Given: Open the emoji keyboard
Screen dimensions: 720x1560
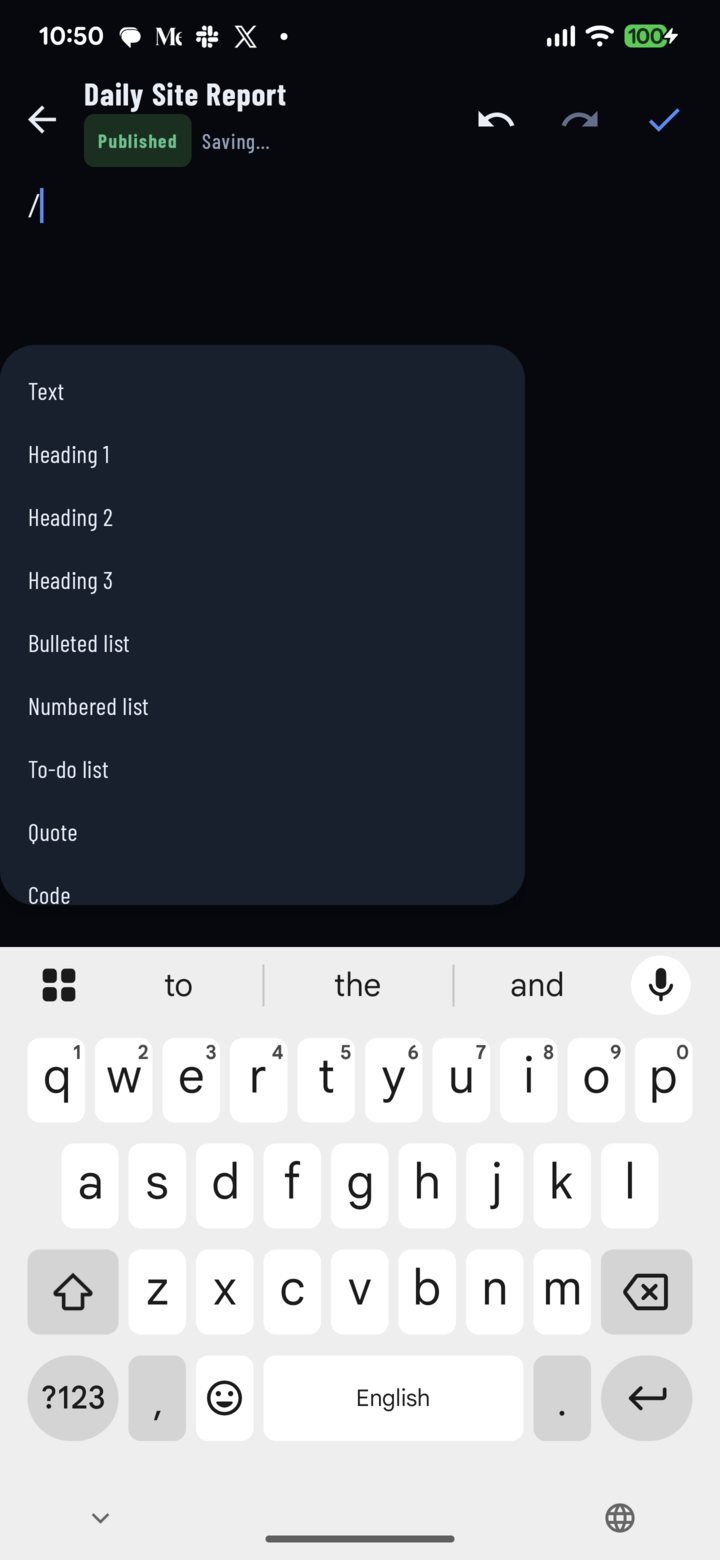Looking at the screenshot, I should pyautogui.click(x=224, y=1398).
